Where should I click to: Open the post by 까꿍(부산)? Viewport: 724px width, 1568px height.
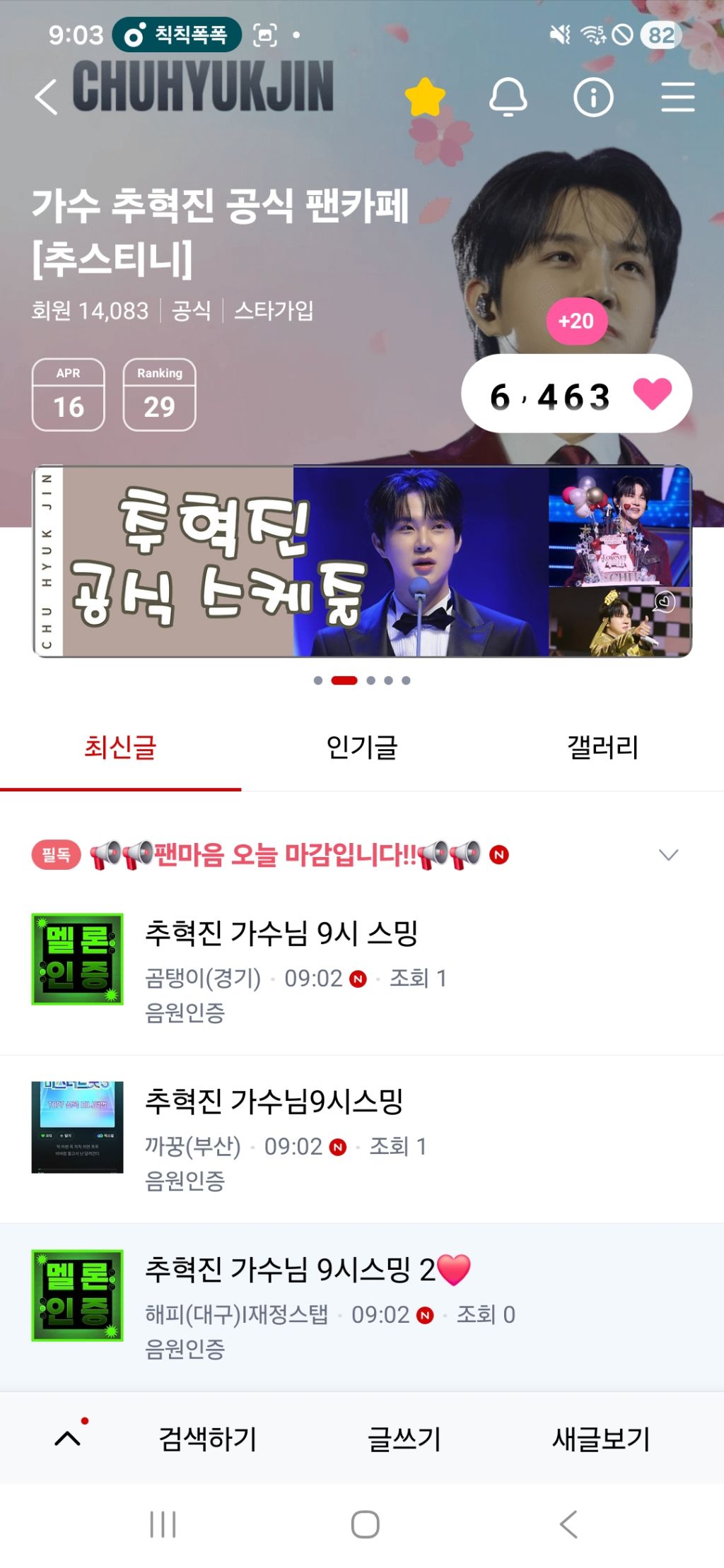click(x=362, y=1140)
